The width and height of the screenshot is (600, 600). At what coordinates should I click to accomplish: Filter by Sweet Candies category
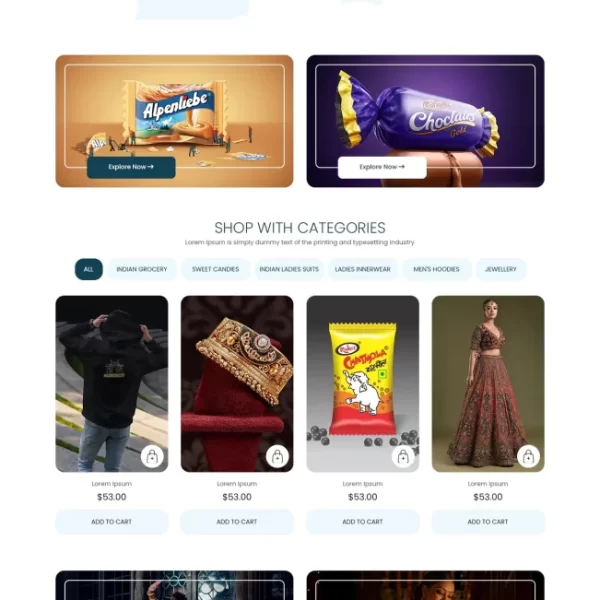tap(215, 269)
